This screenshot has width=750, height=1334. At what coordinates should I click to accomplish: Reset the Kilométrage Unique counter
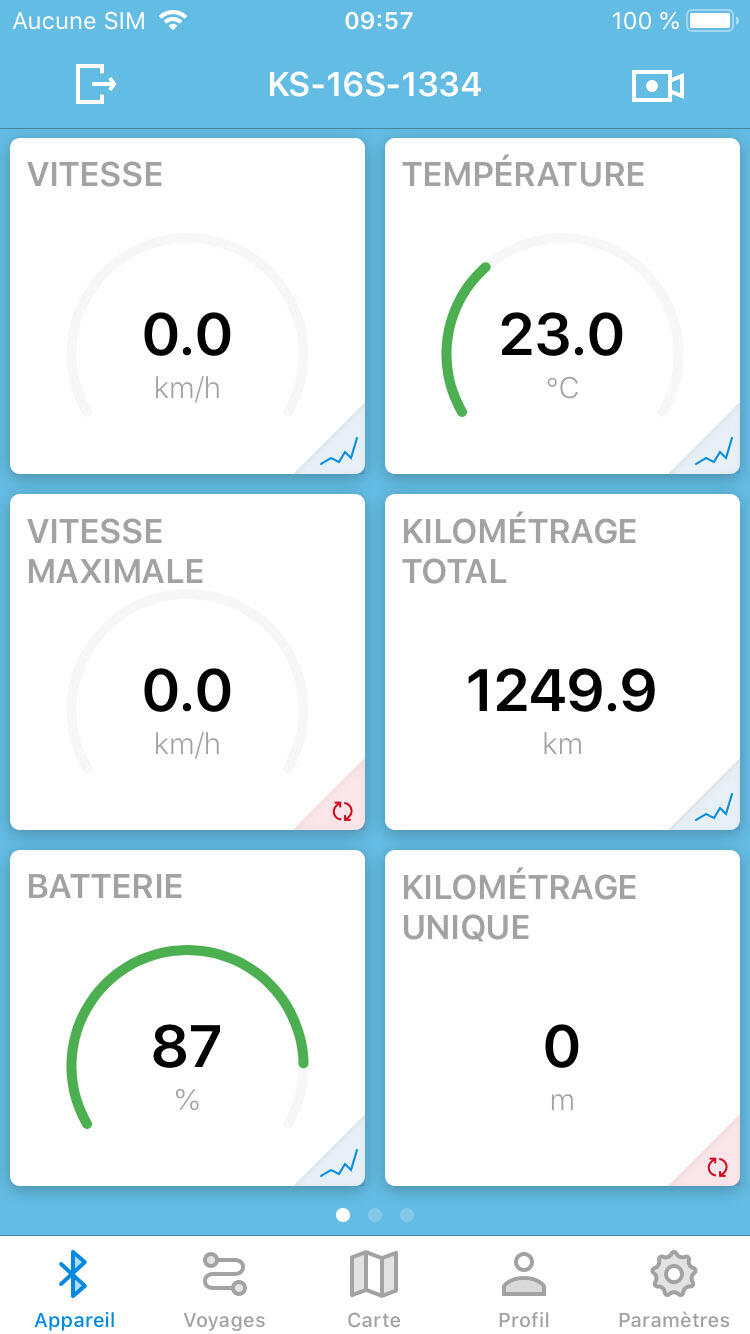pos(717,1166)
